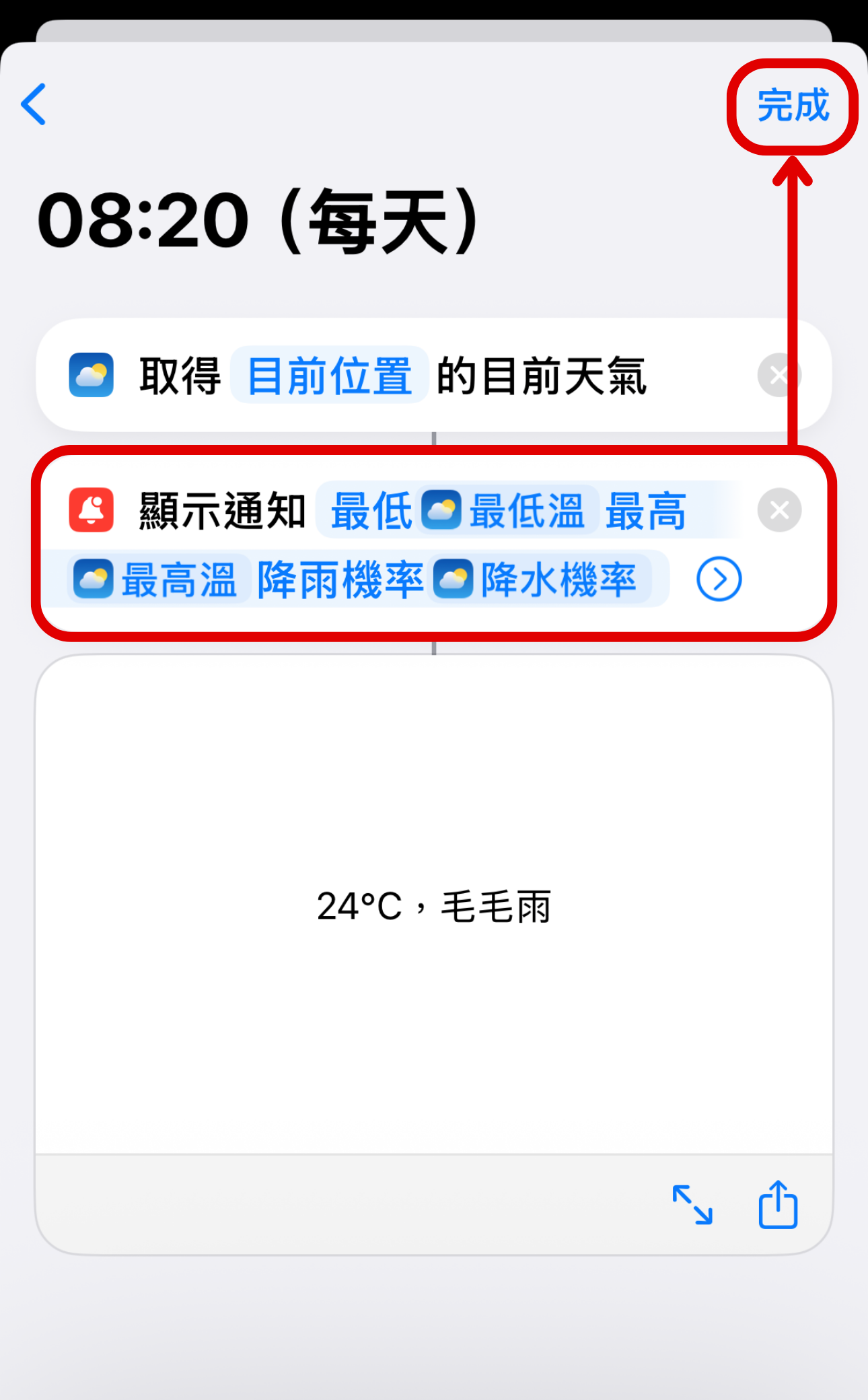Screen dimensions: 868x1400
Task: Delete the 顯示通知 action via its X
Action: click(x=779, y=510)
